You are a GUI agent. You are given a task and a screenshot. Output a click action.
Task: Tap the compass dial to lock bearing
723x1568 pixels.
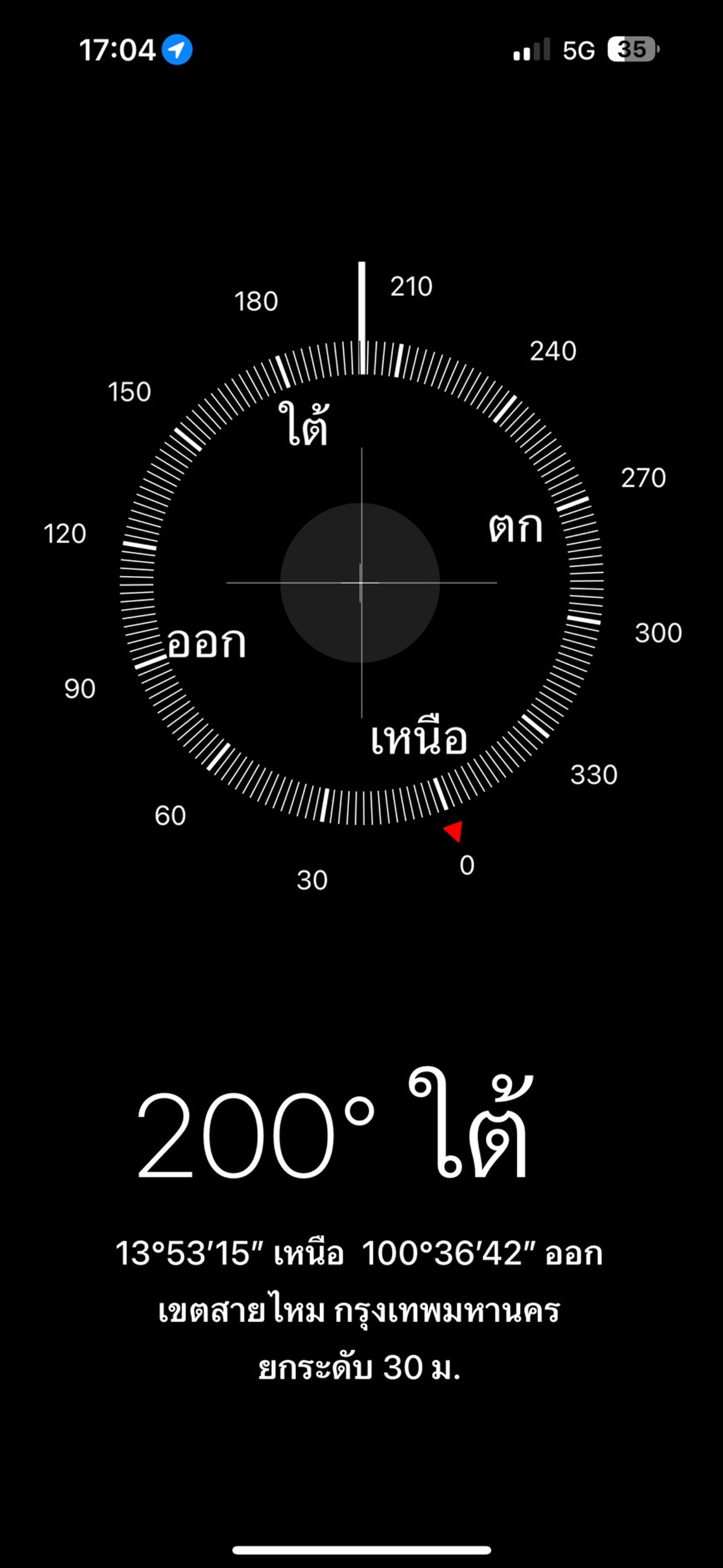361,583
